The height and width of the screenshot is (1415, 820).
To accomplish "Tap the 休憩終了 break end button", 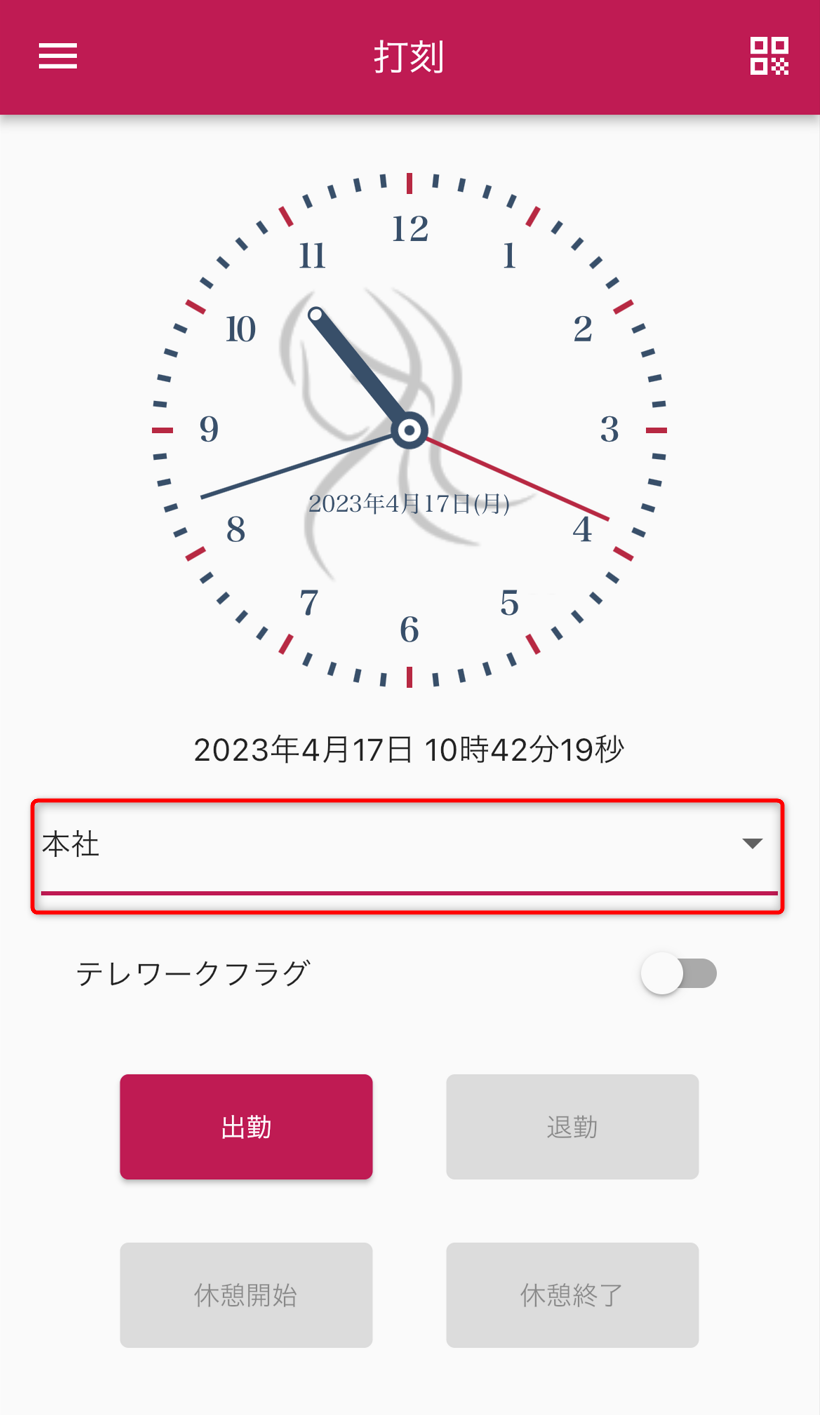I will click(572, 1295).
